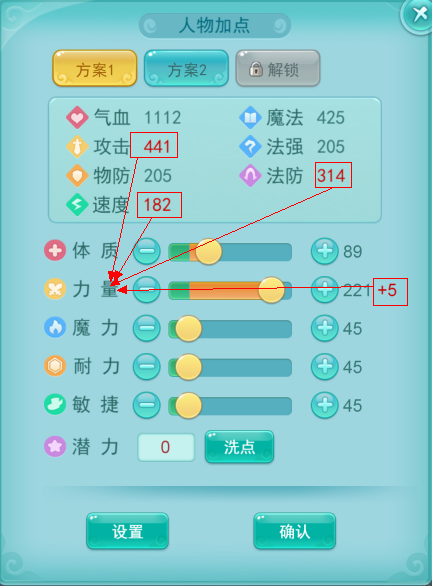Increase 力量 with the plus button

[324, 290]
